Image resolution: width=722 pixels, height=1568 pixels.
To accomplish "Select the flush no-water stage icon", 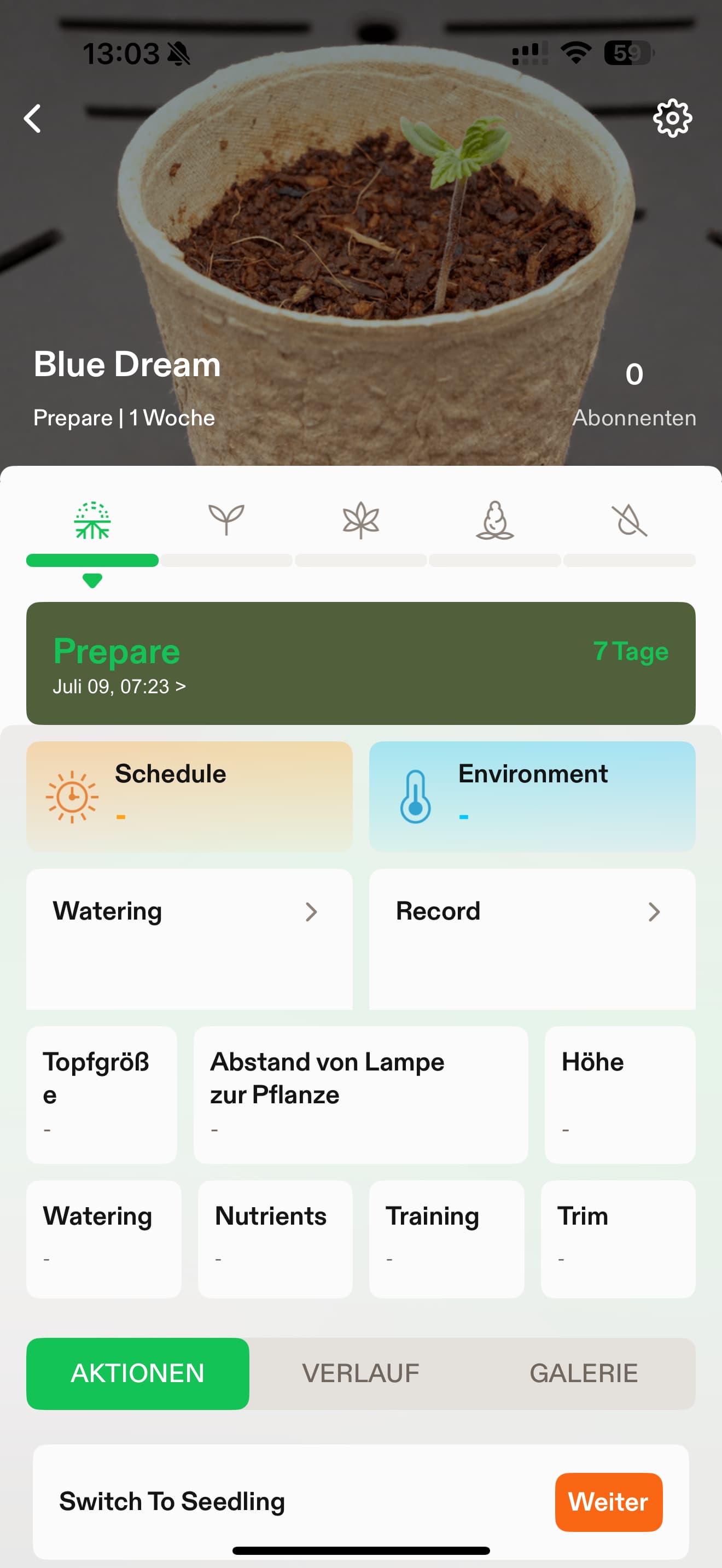I will click(629, 520).
